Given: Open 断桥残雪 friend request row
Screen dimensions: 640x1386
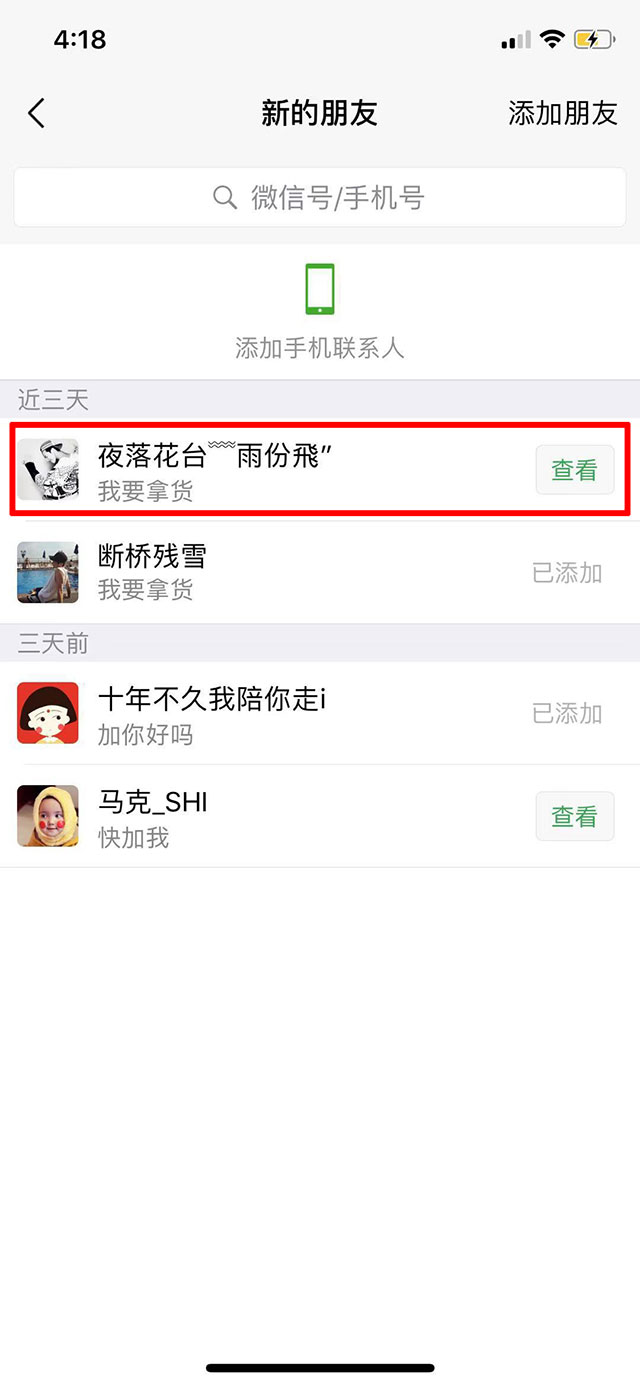Looking at the screenshot, I should tap(280, 573).
